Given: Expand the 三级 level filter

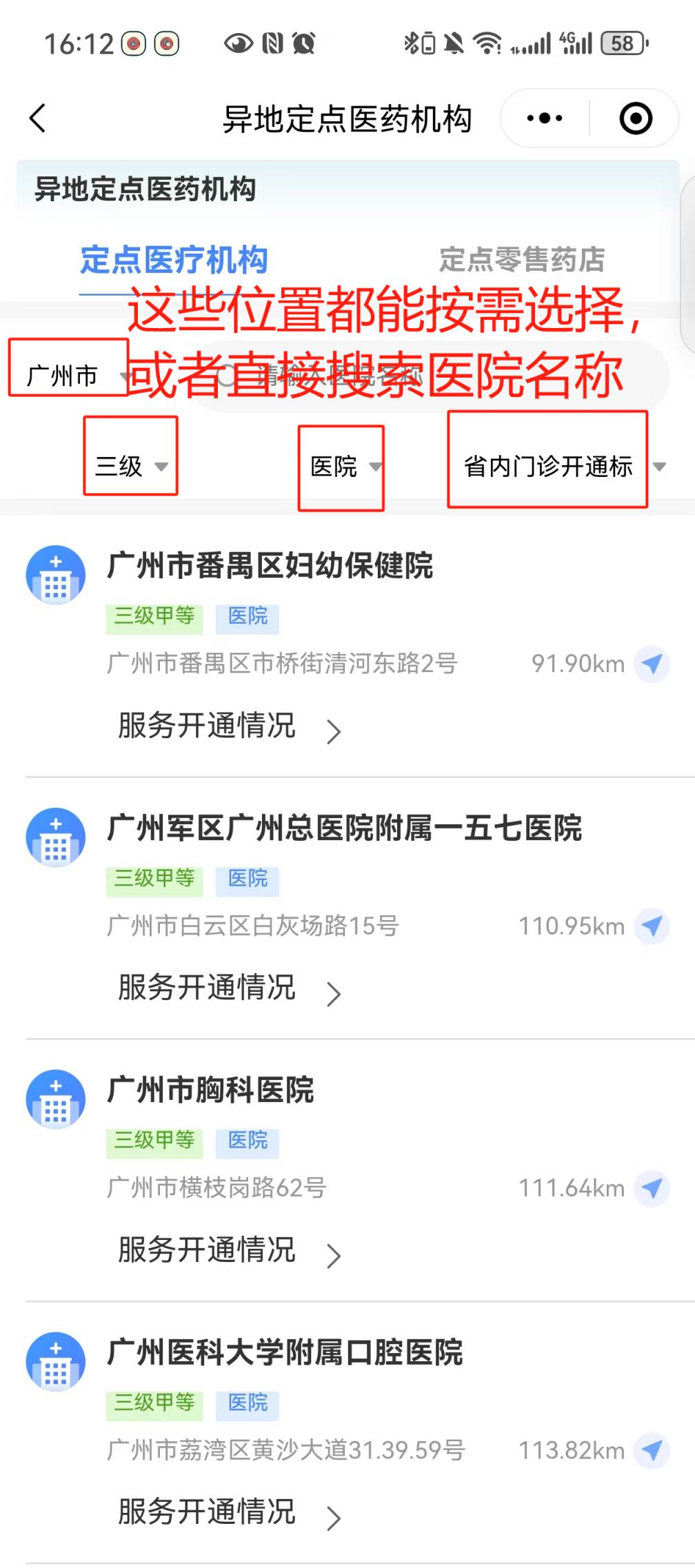Looking at the screenshot, I should (131, 466).
